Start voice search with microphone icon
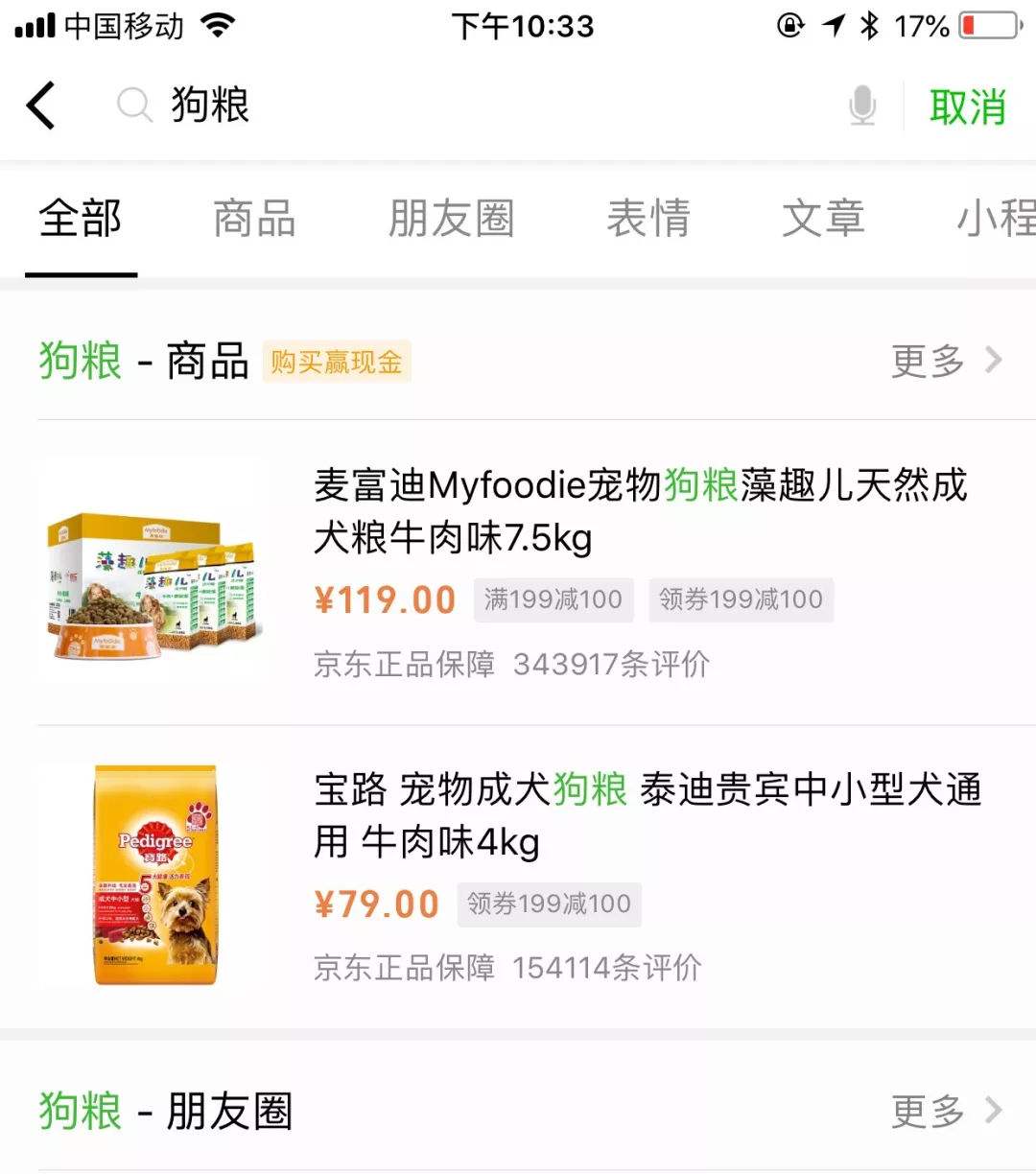Viewport: 1036px width, 1174px height. click(x=862, y=106)
